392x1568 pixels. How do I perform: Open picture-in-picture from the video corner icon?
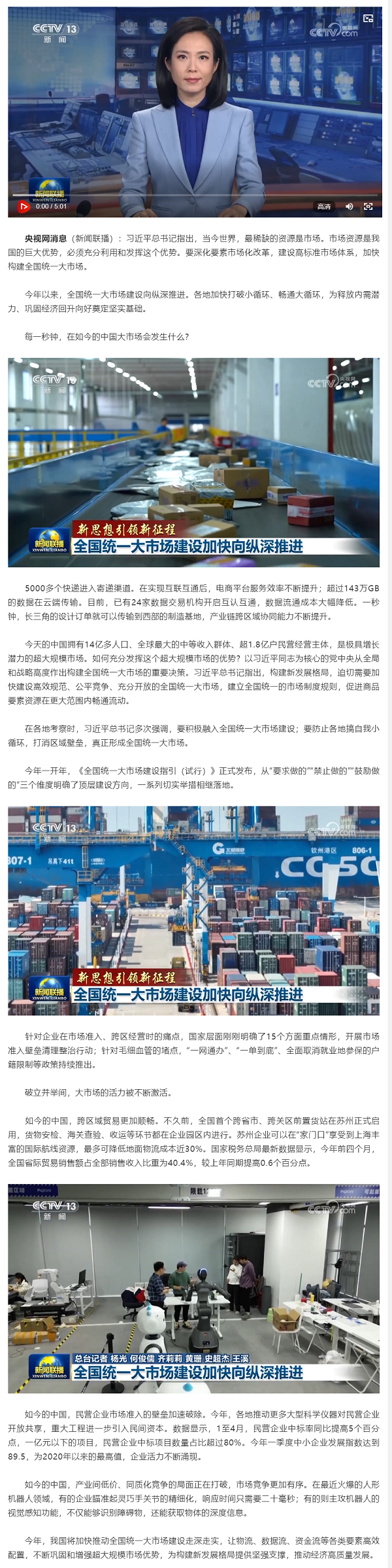point(368,18)
